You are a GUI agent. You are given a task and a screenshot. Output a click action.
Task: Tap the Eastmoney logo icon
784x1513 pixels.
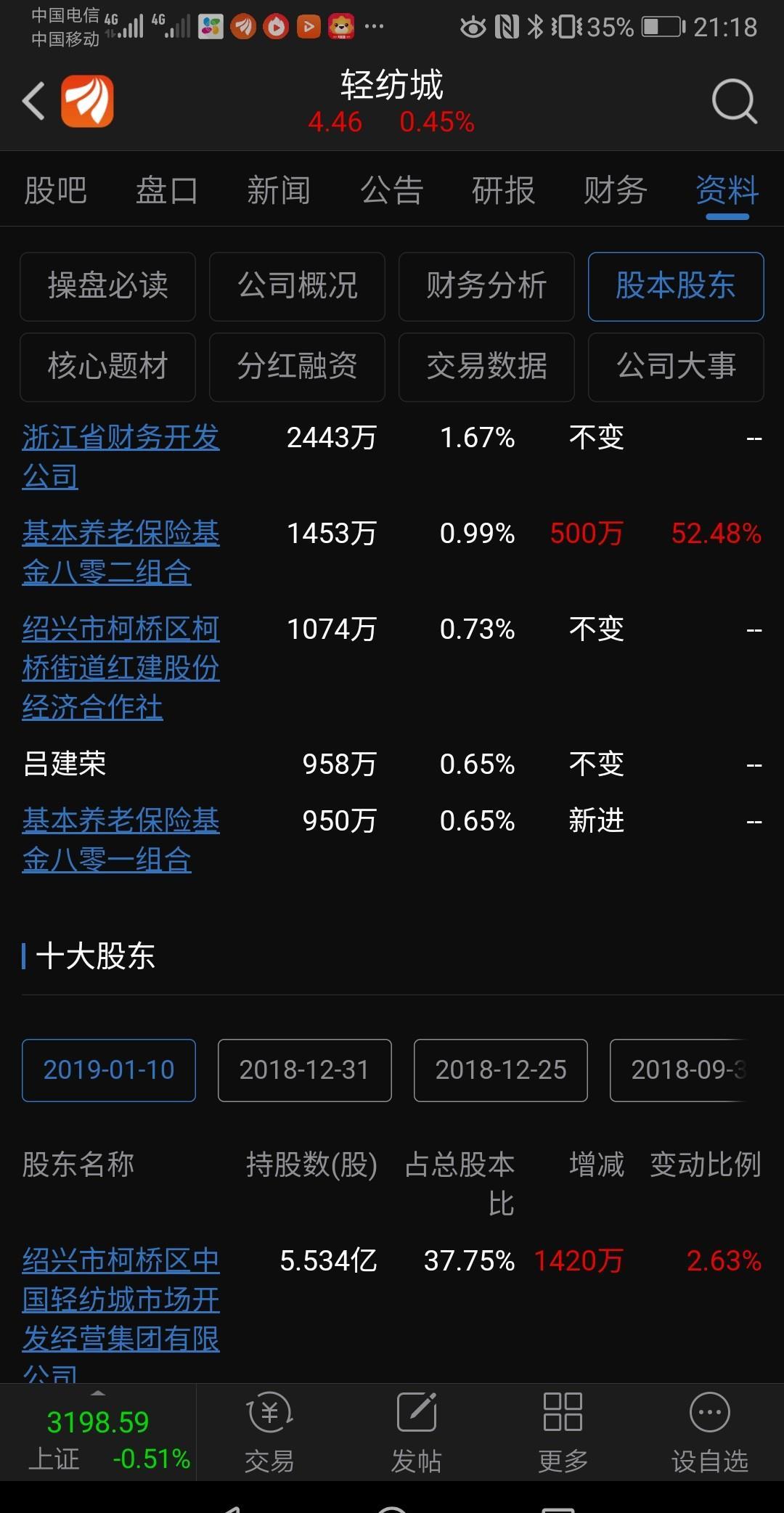tap(89, 101)
